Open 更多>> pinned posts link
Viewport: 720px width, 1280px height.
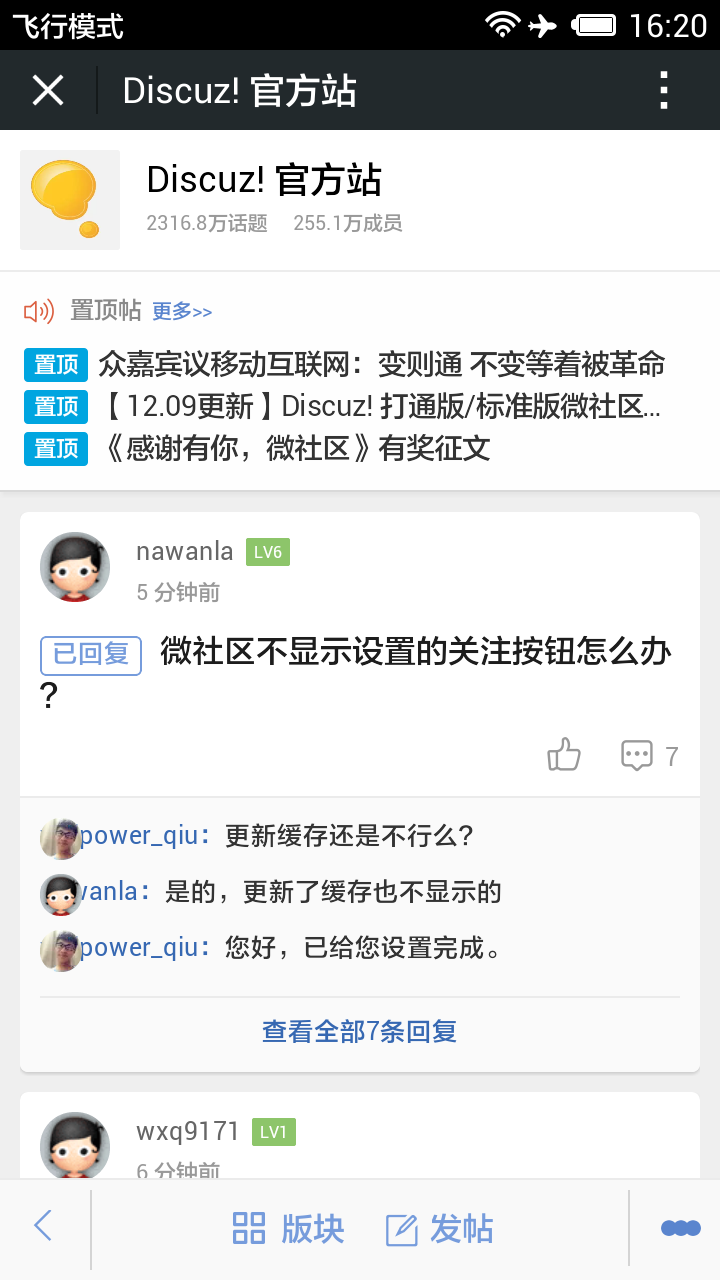(182, 311)
